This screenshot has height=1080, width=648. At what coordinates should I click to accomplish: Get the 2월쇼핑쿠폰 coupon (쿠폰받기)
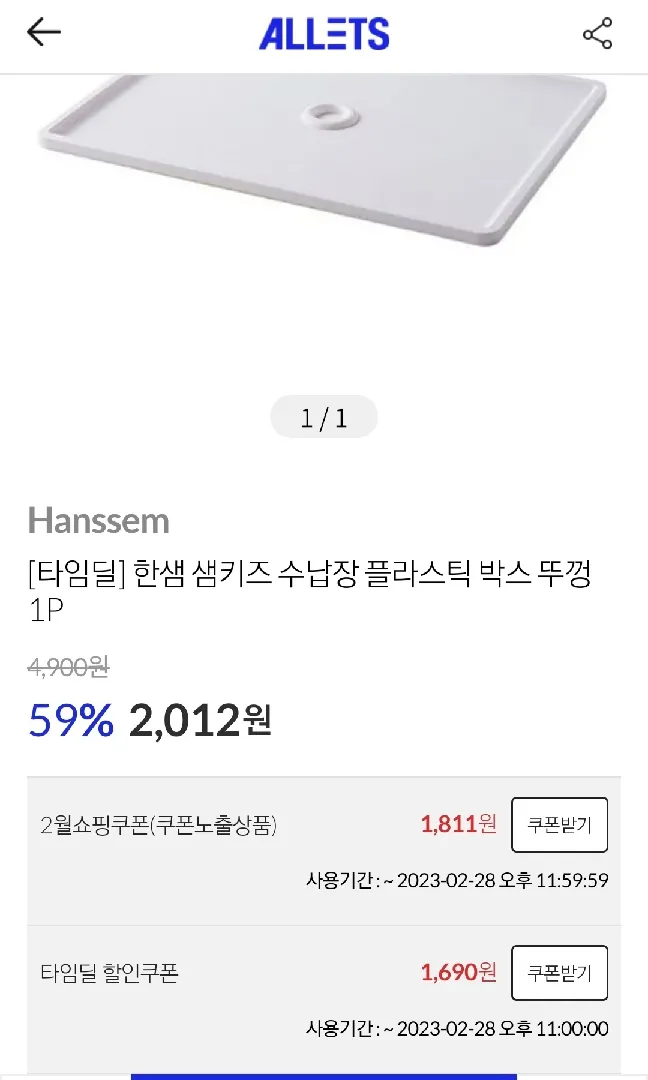pyautogui.click(x=559, y=824)
